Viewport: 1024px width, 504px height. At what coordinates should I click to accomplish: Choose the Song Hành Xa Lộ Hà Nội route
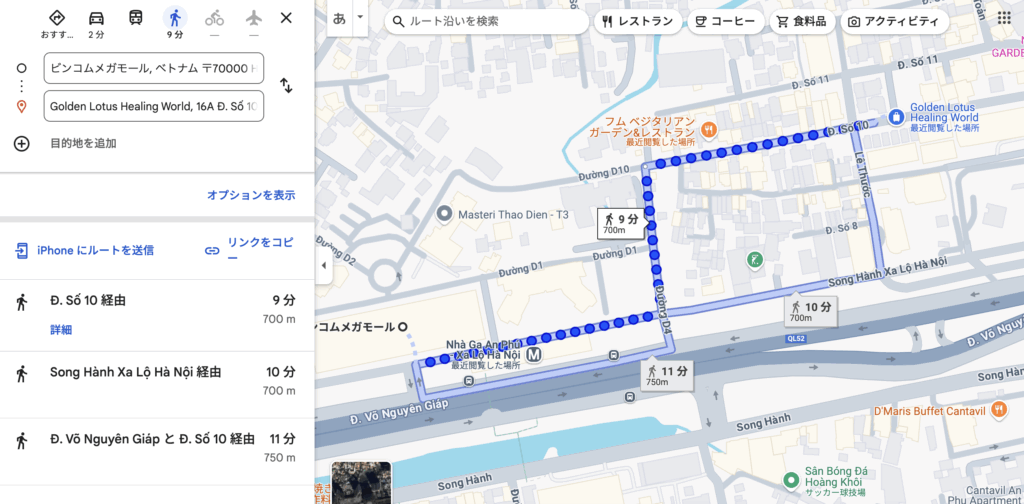pos(135,372)
